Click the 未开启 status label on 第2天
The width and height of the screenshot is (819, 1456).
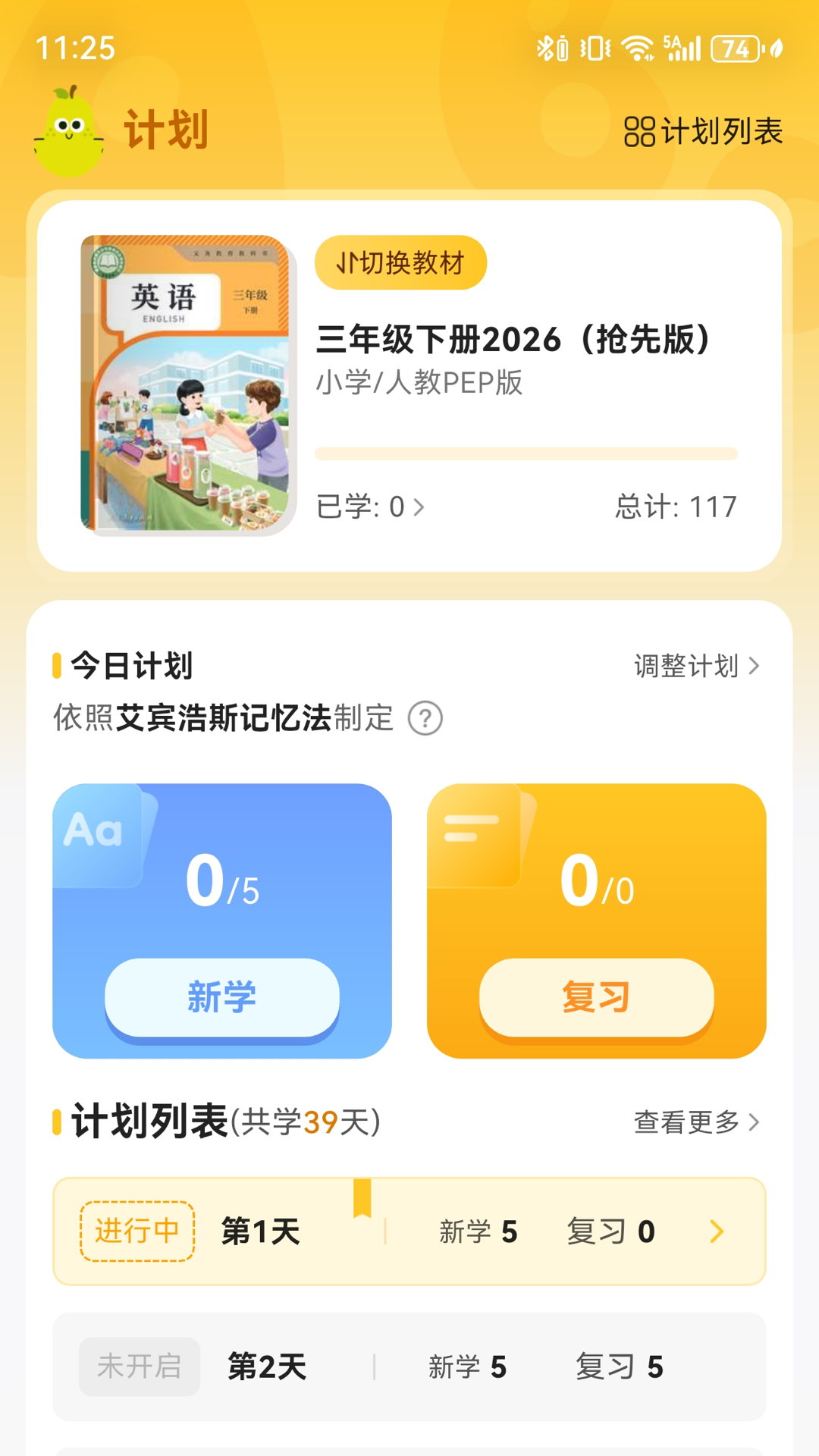pyautogui.click(x=139, y=1367)
